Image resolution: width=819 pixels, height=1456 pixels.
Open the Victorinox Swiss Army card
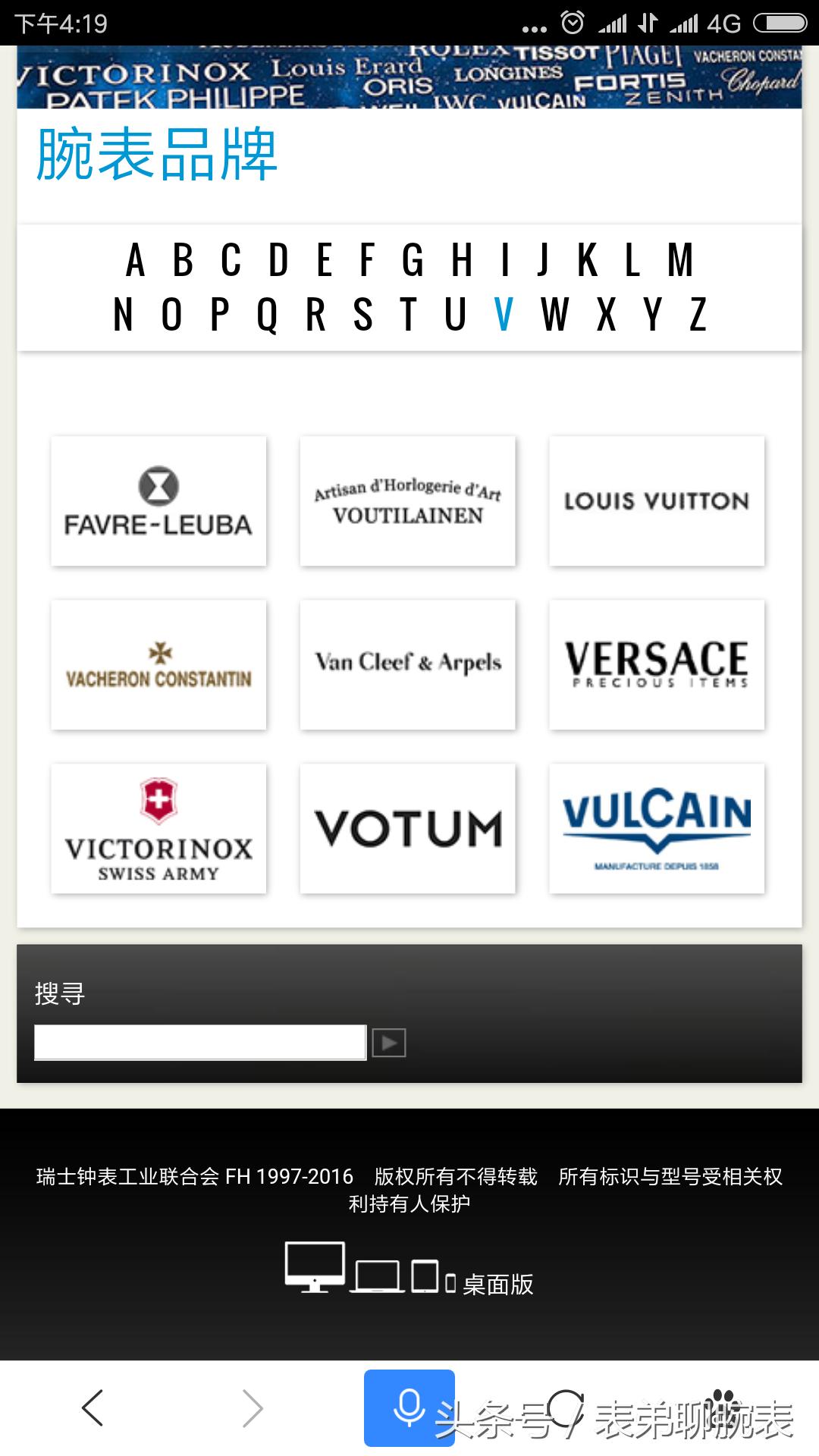pyautogui.click(x=158, y=829)
